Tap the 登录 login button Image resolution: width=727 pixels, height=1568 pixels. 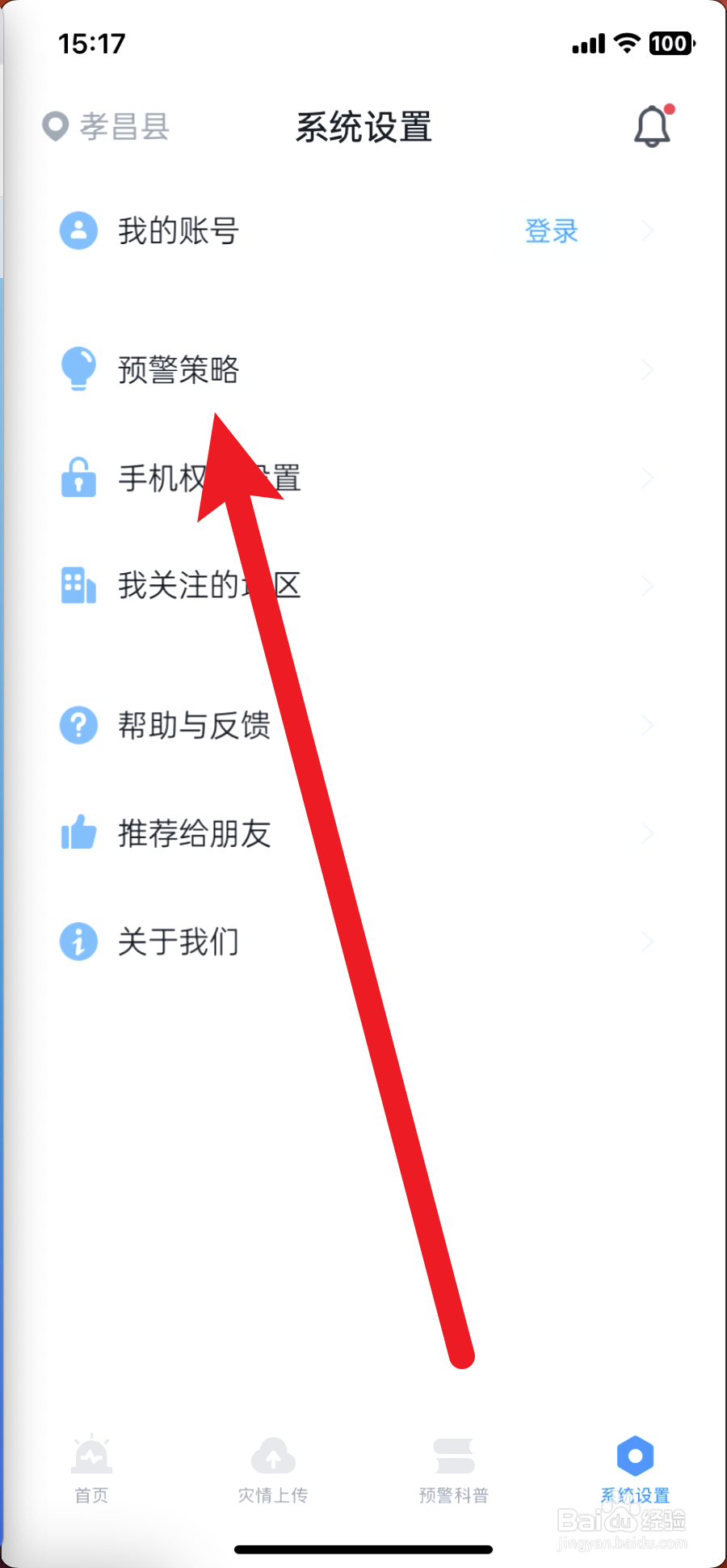click(x=550, y=231)
